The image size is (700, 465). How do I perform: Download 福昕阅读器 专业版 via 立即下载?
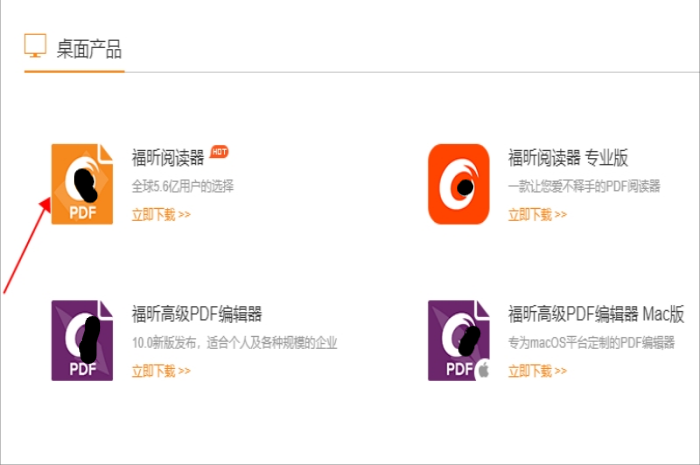(x=537, y=214)
